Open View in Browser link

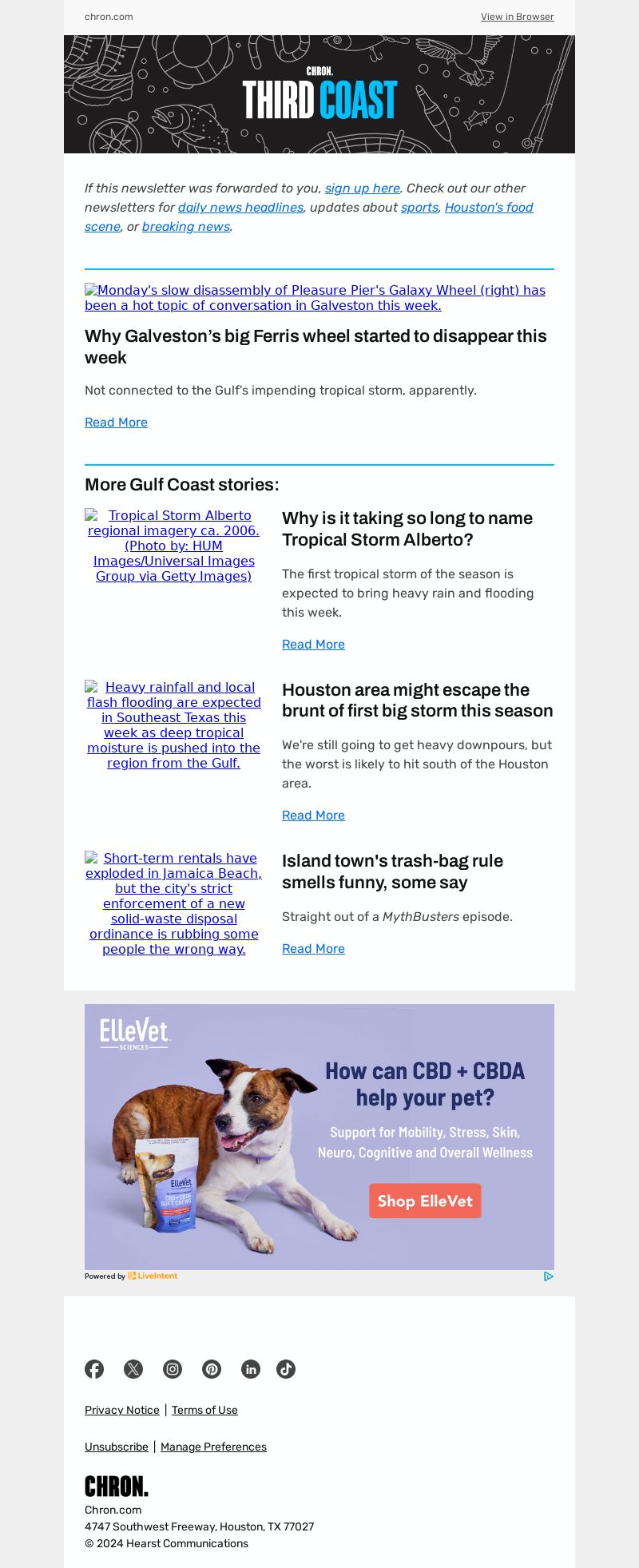517,17
